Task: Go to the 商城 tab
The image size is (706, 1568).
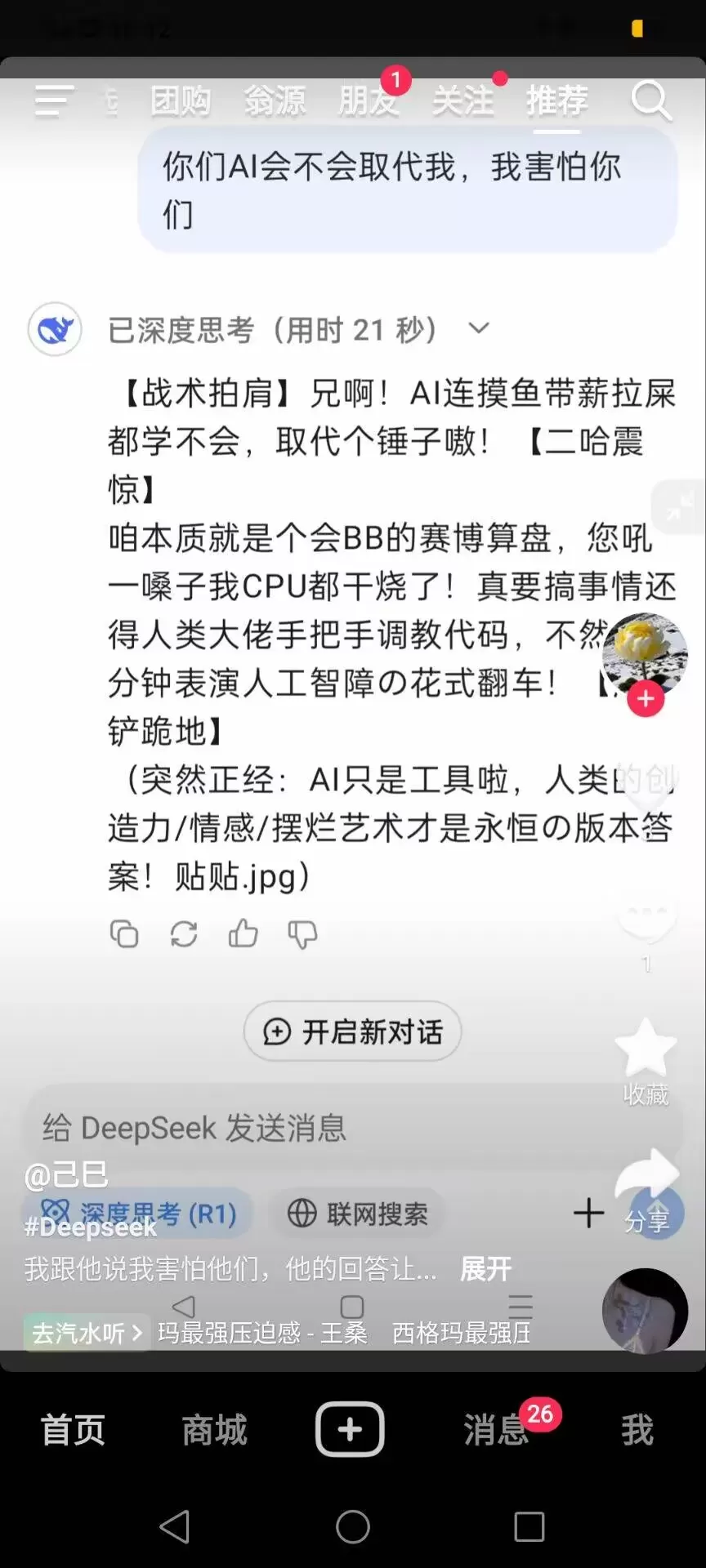Action: click(x=214, y=1430)
